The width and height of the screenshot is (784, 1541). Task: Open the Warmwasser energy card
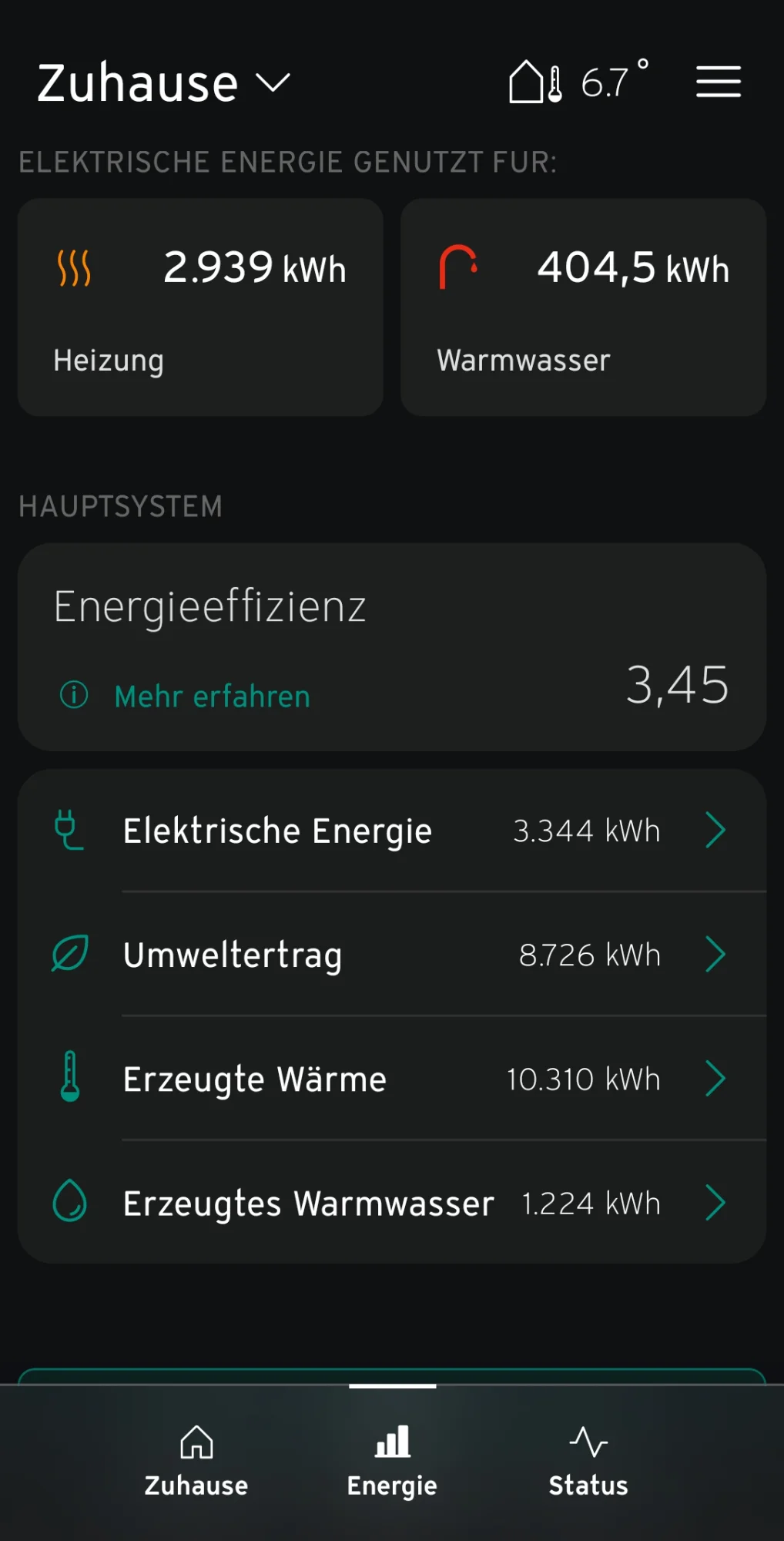583,307
